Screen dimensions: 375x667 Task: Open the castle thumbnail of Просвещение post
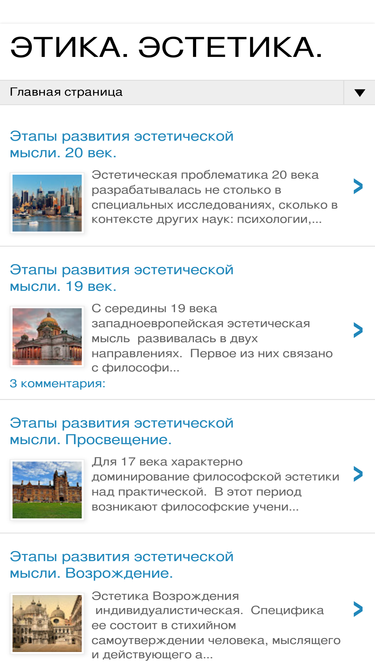click(x=47, y=490)
